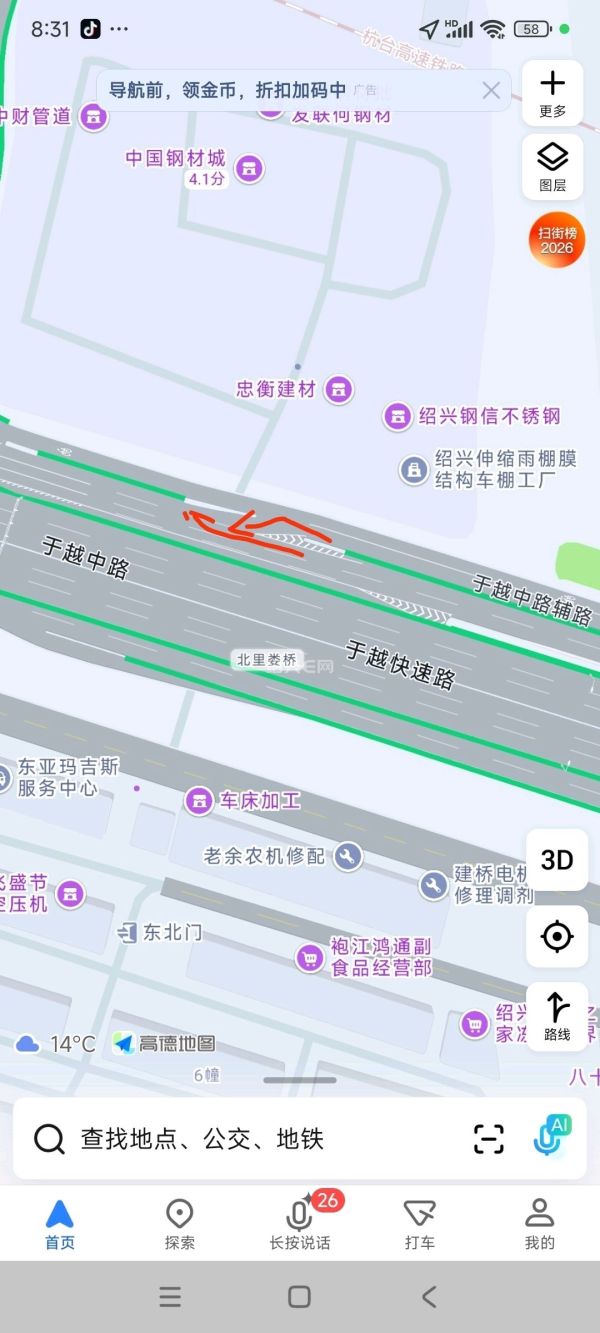Switch to the 探索 tab
Viewport: 600px width, 1333px height.
(180, 1225)
